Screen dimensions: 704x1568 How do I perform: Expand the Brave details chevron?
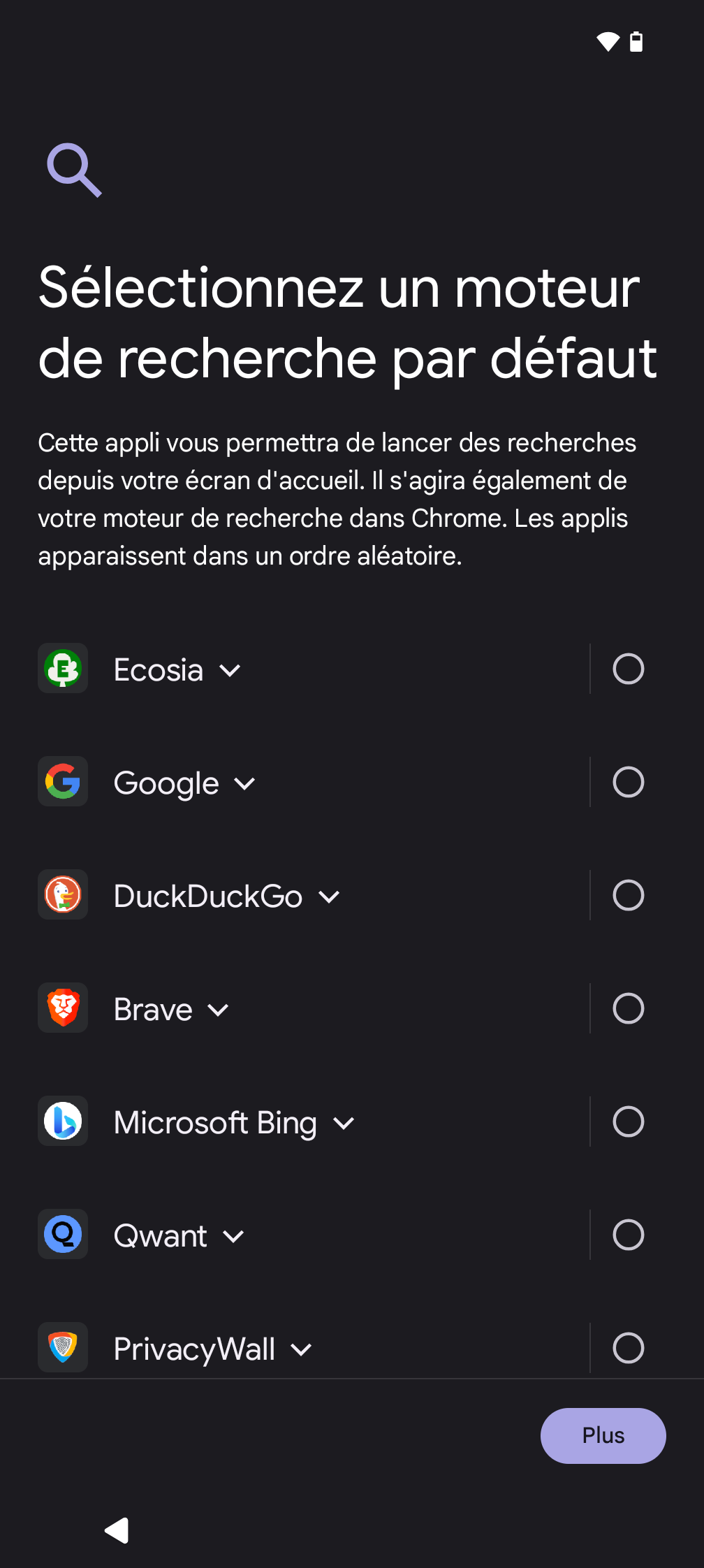tap(219, 1010)
